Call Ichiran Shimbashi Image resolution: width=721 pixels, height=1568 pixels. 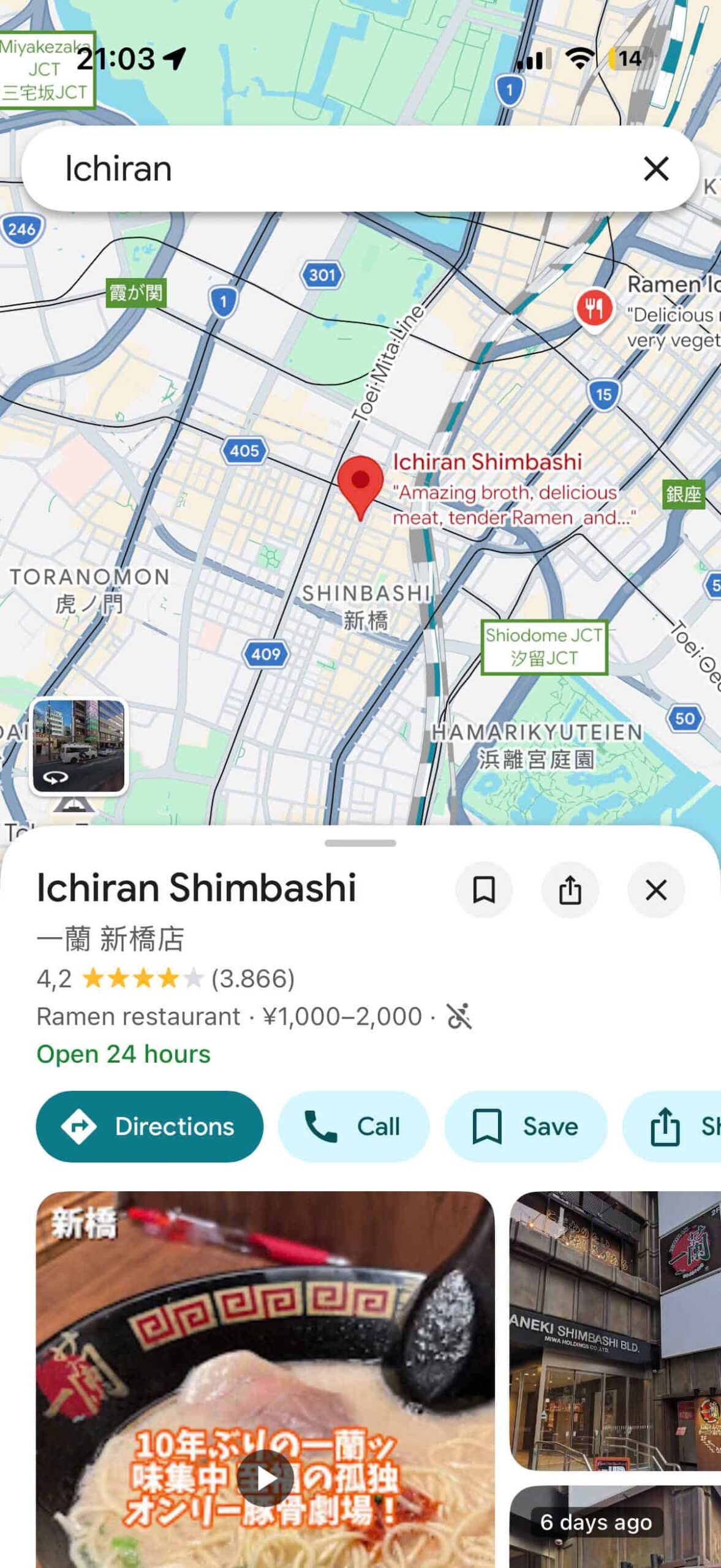353,1126
